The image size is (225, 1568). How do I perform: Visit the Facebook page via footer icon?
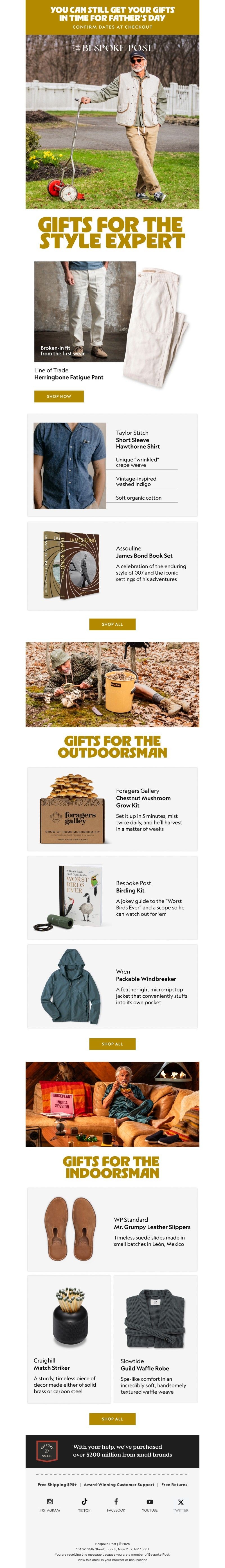coord(116,1502)
